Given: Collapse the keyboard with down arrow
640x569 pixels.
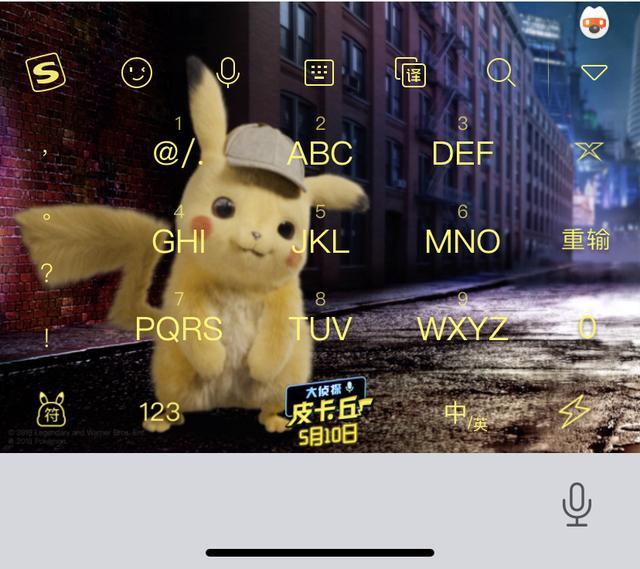Looking at the screenshot, I should click(x=594, y=72).
